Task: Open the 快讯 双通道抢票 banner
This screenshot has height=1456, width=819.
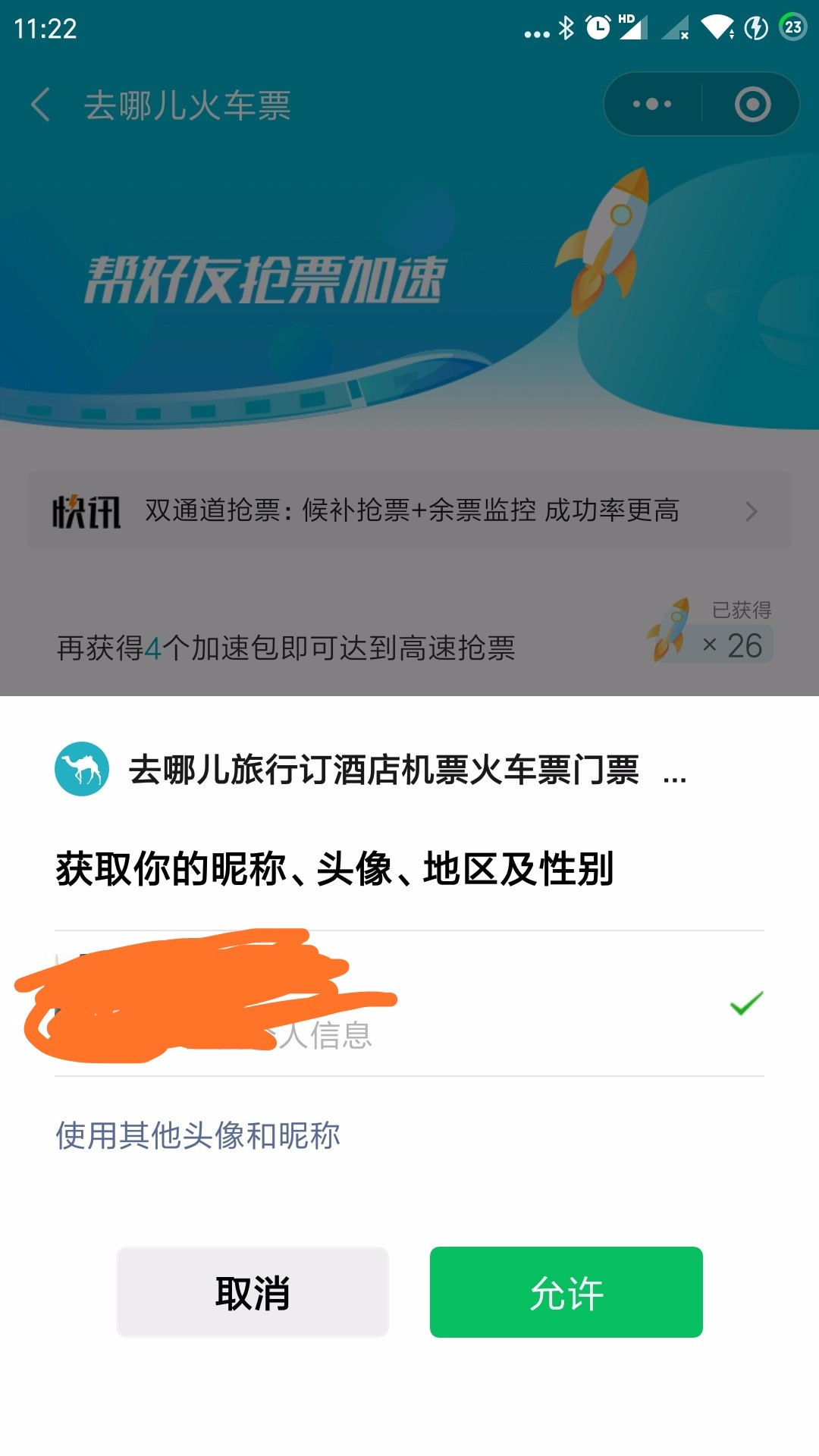Action: coord(409,511)
